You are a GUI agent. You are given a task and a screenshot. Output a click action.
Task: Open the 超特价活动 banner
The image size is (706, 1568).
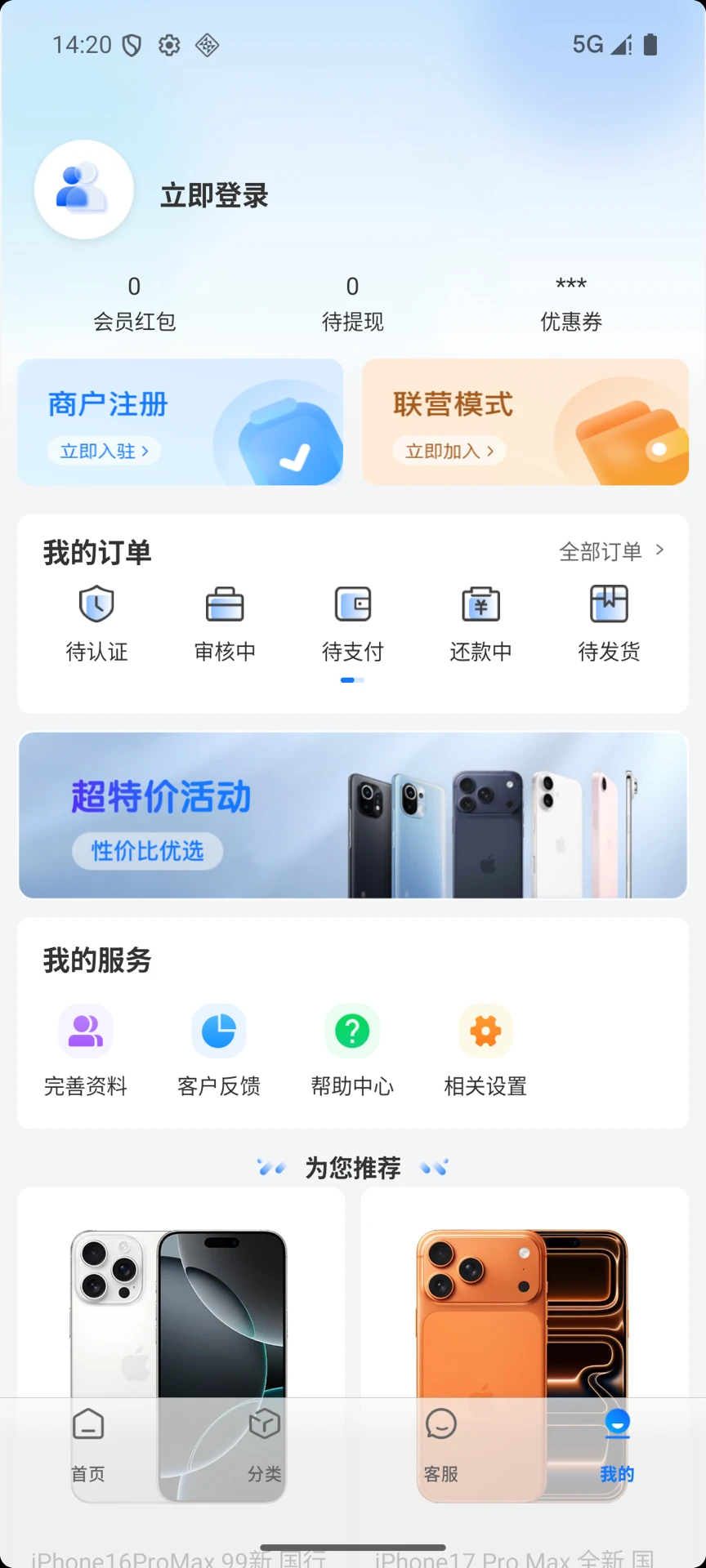[x=353, y=815]
